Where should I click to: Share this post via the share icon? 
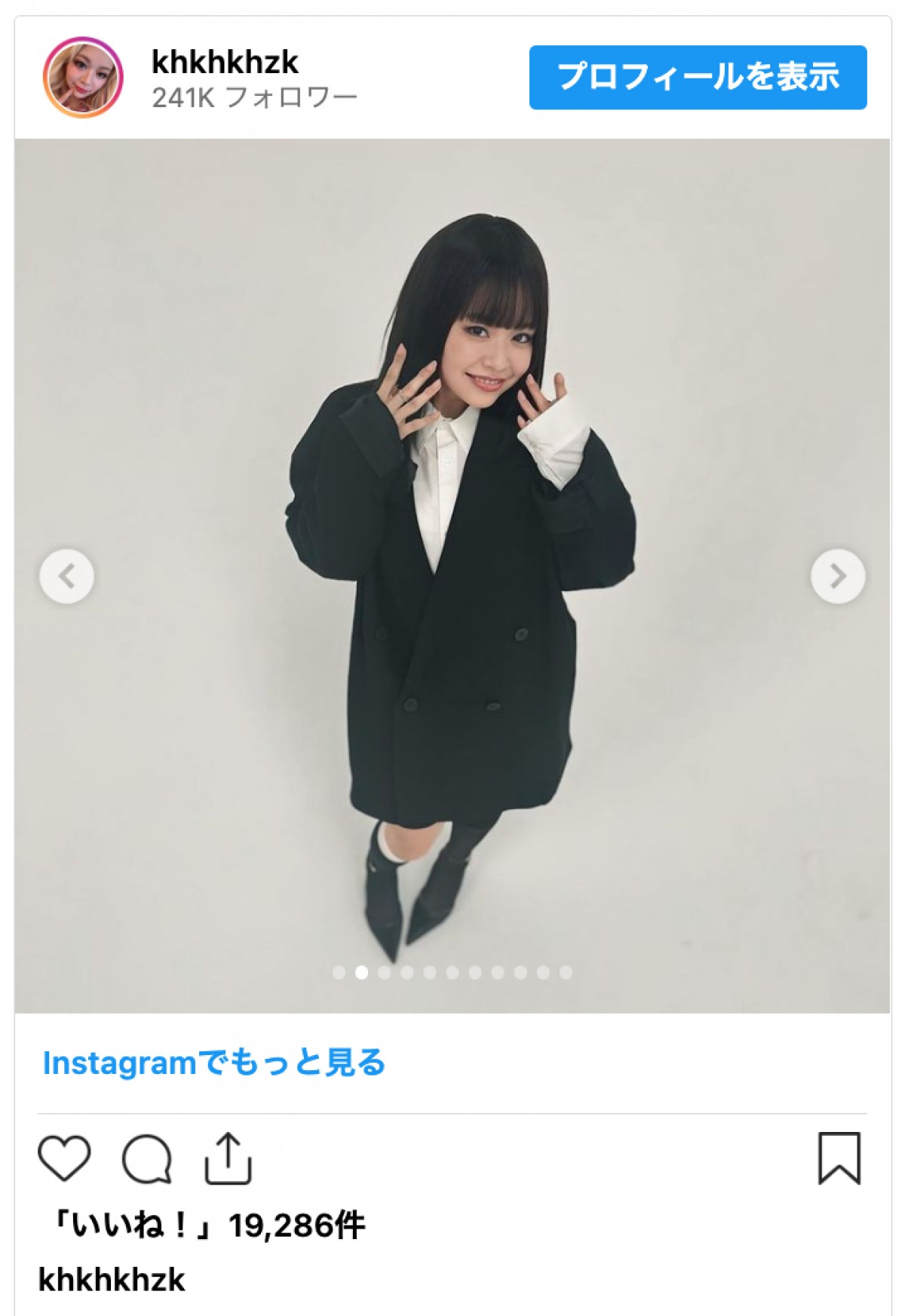228,1158
